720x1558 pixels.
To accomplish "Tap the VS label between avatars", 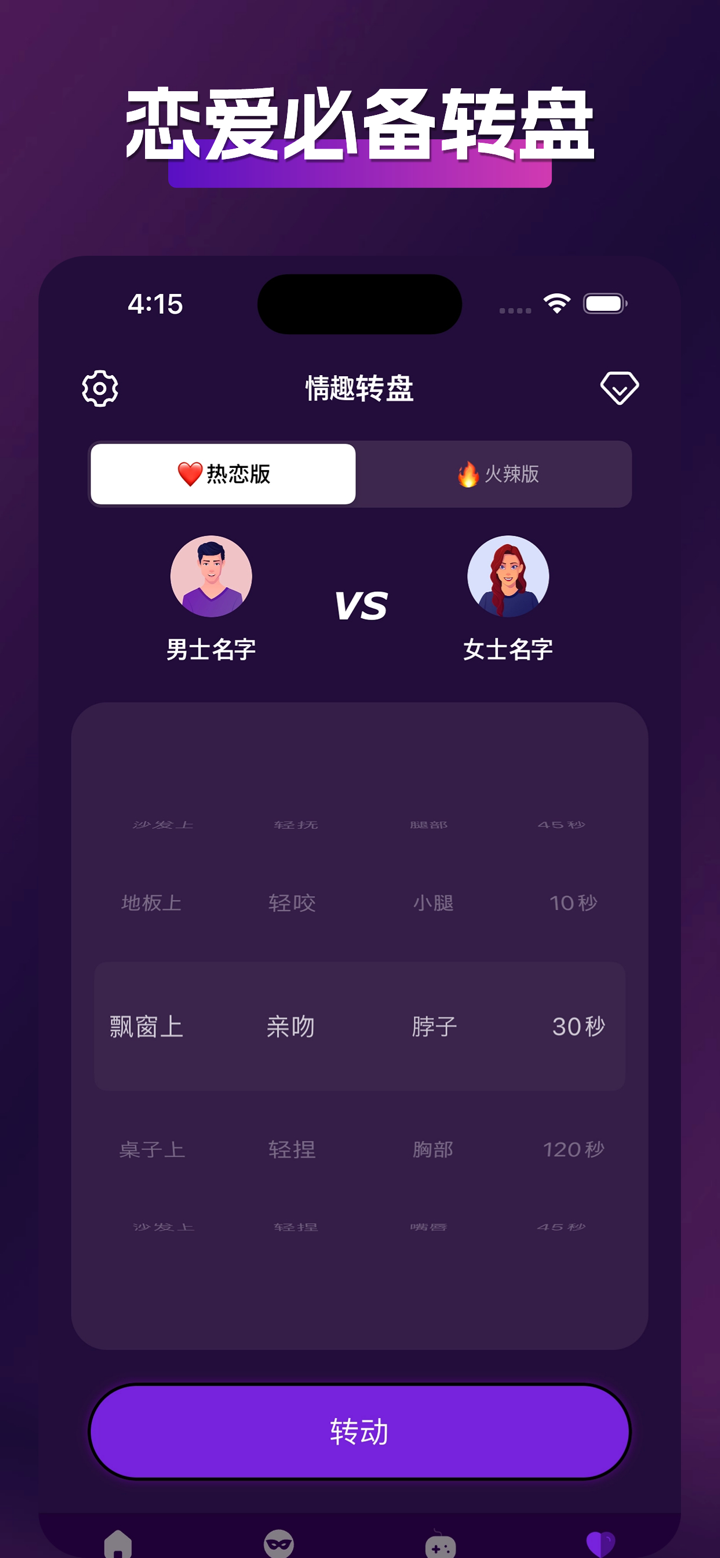I will 362,603.
